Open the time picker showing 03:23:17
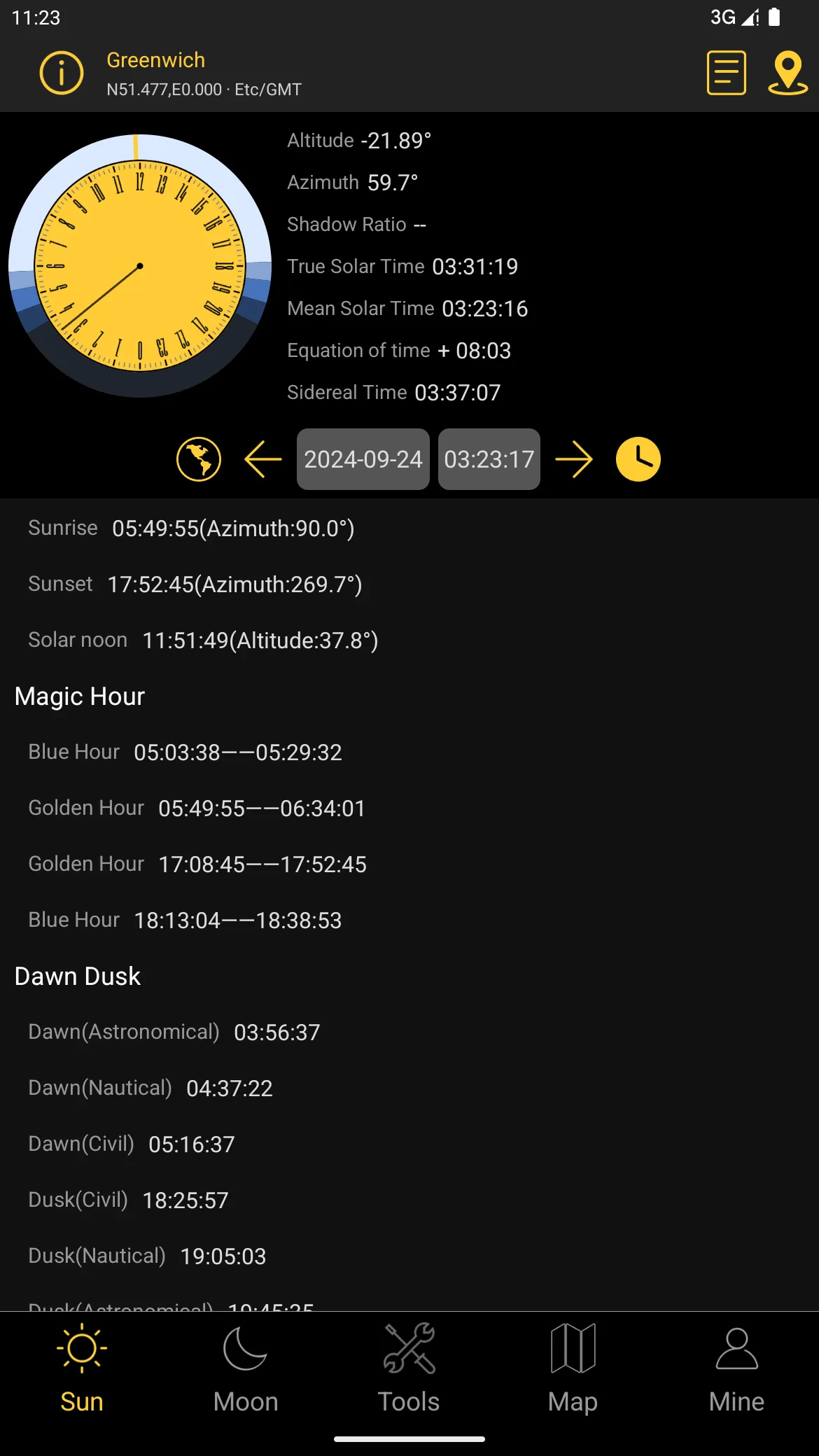Image resolution: width=819 pixels, height=1456 pixels. pos(489,458)
